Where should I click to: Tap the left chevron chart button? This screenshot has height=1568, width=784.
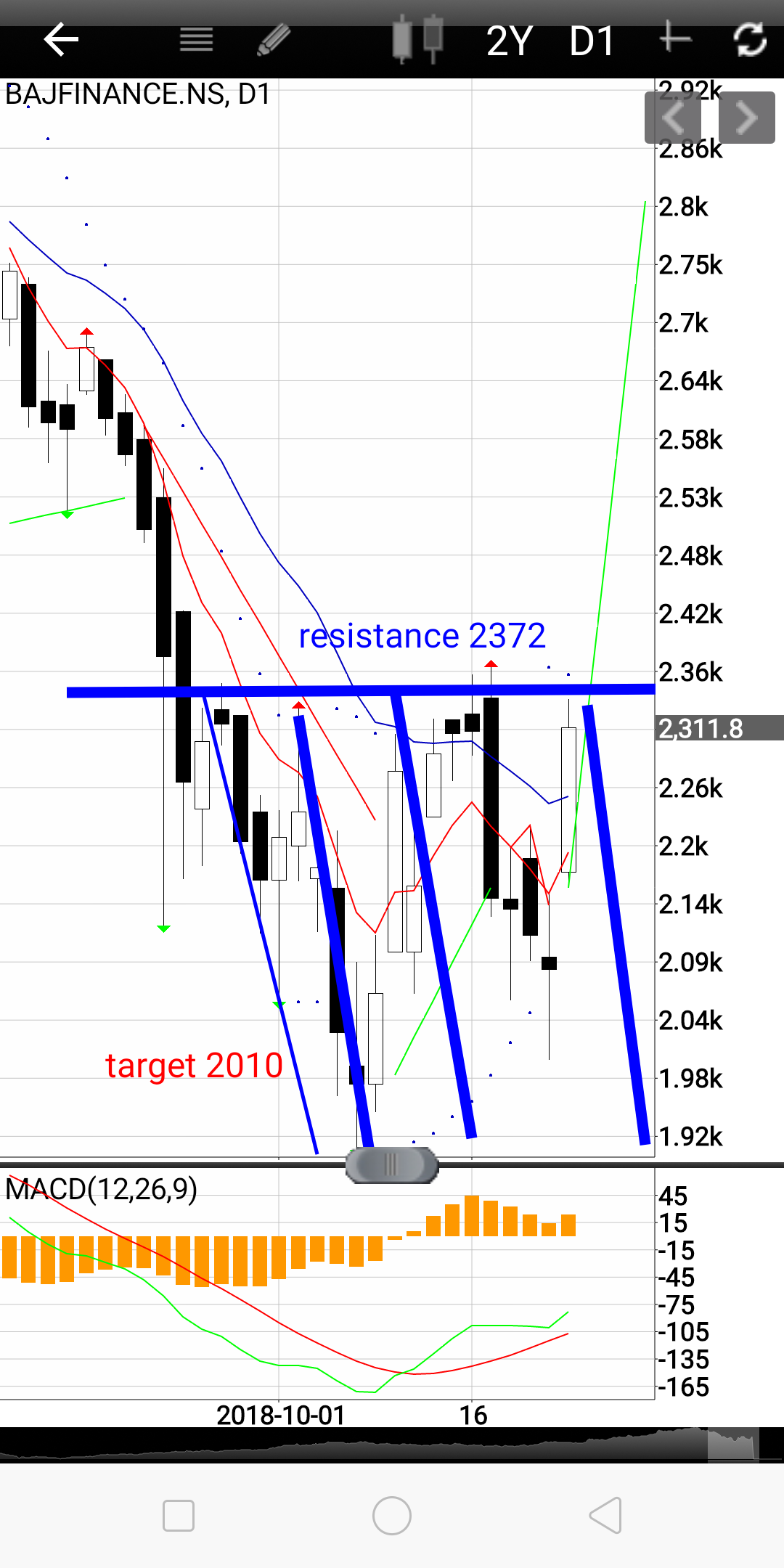click(x=673, y=118)
